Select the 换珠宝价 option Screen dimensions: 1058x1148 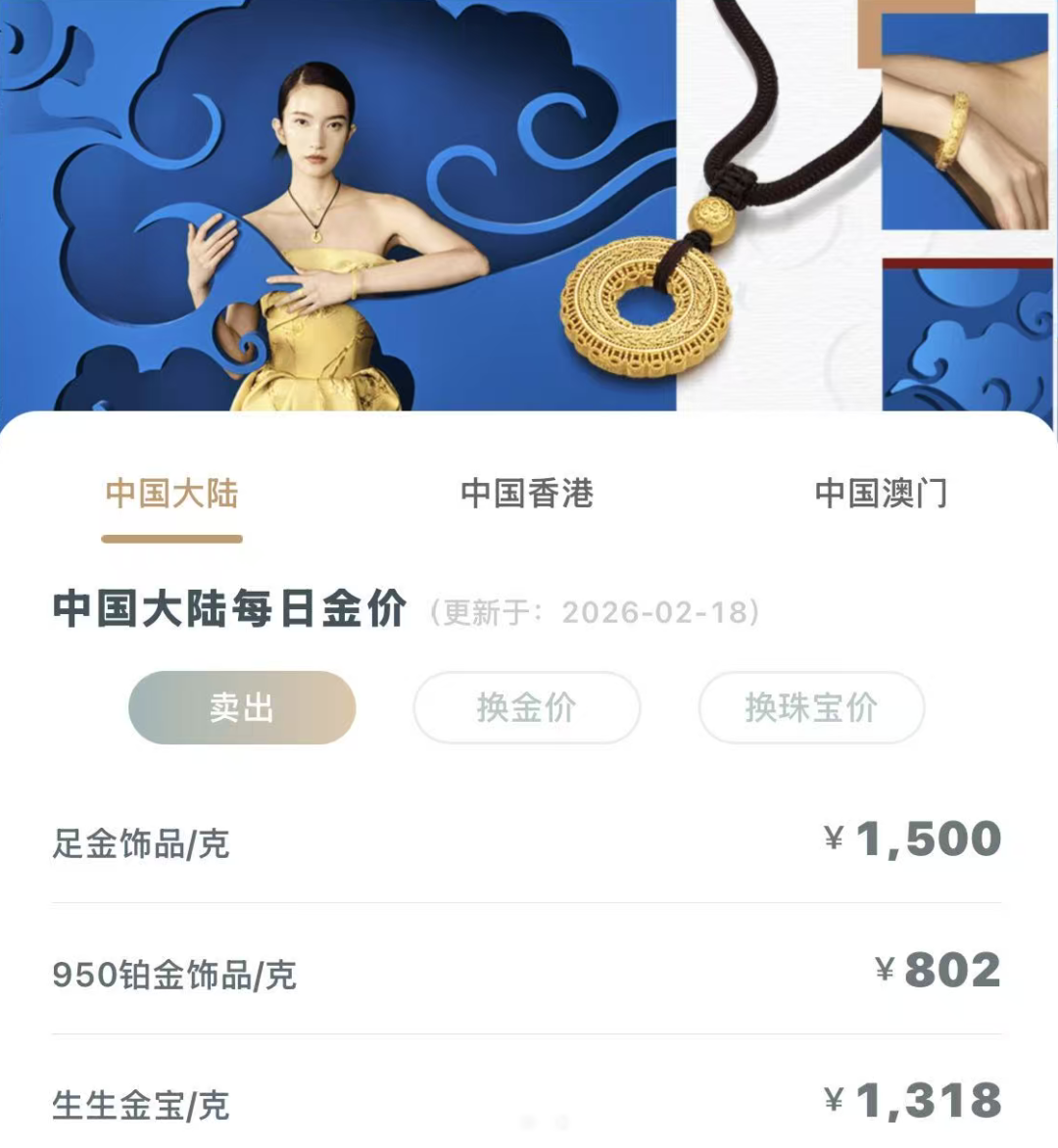811,707
